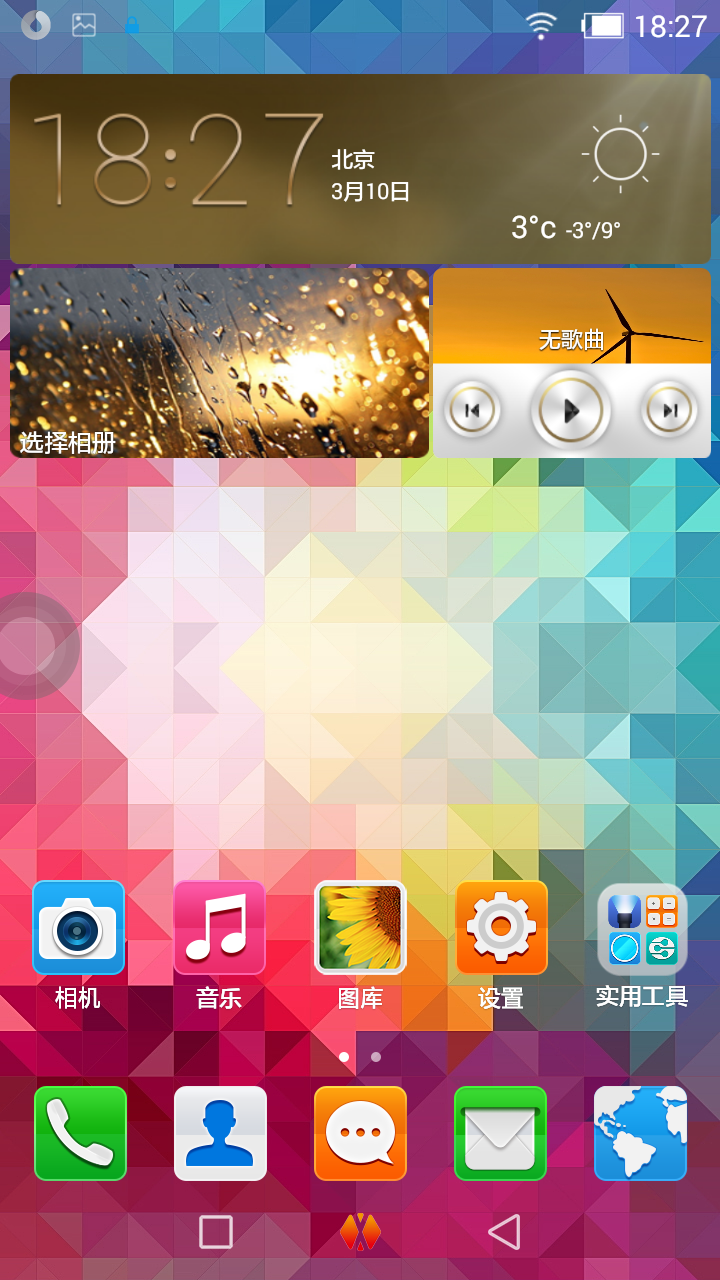Image resolution: width=720 pixels, height=1280 pixels.
Task: Open 设置 settings
Action: pos(501,927)
